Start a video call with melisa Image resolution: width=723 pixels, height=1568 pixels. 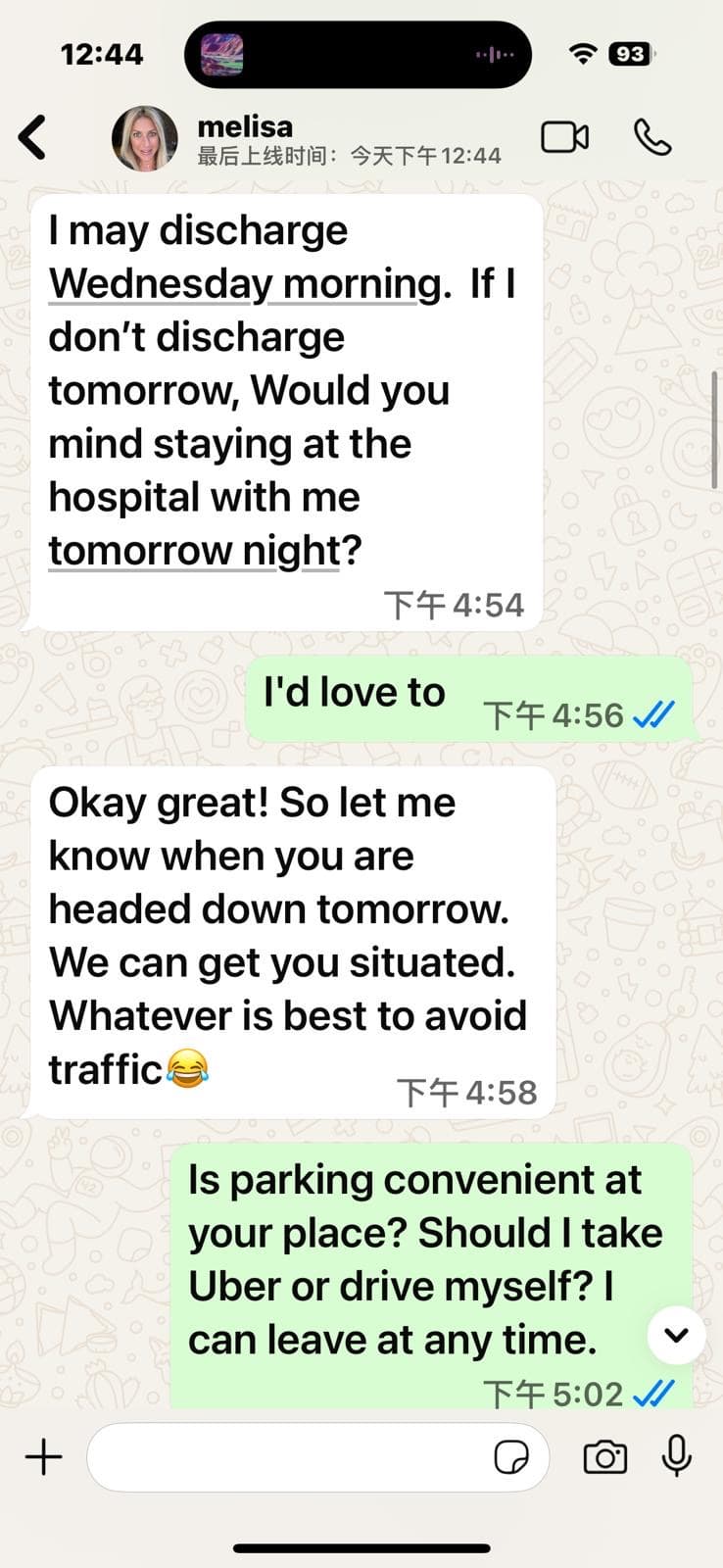point(564,137)
